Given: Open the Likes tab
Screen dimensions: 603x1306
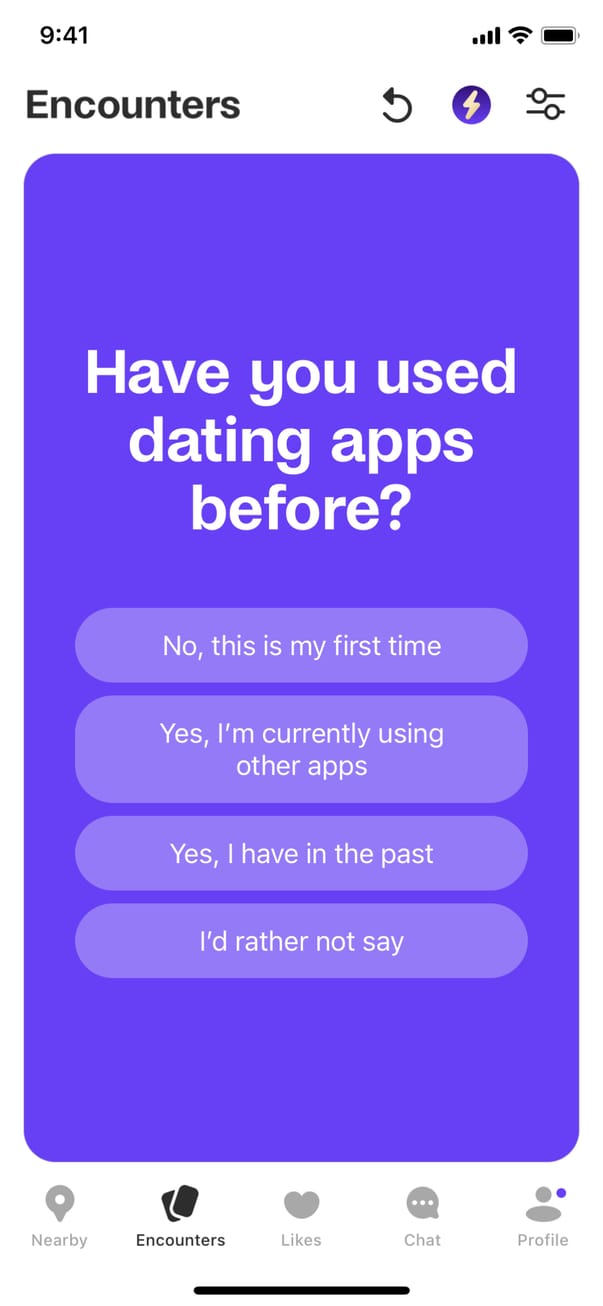Looking at the screenshot, I should (301, 1216).
